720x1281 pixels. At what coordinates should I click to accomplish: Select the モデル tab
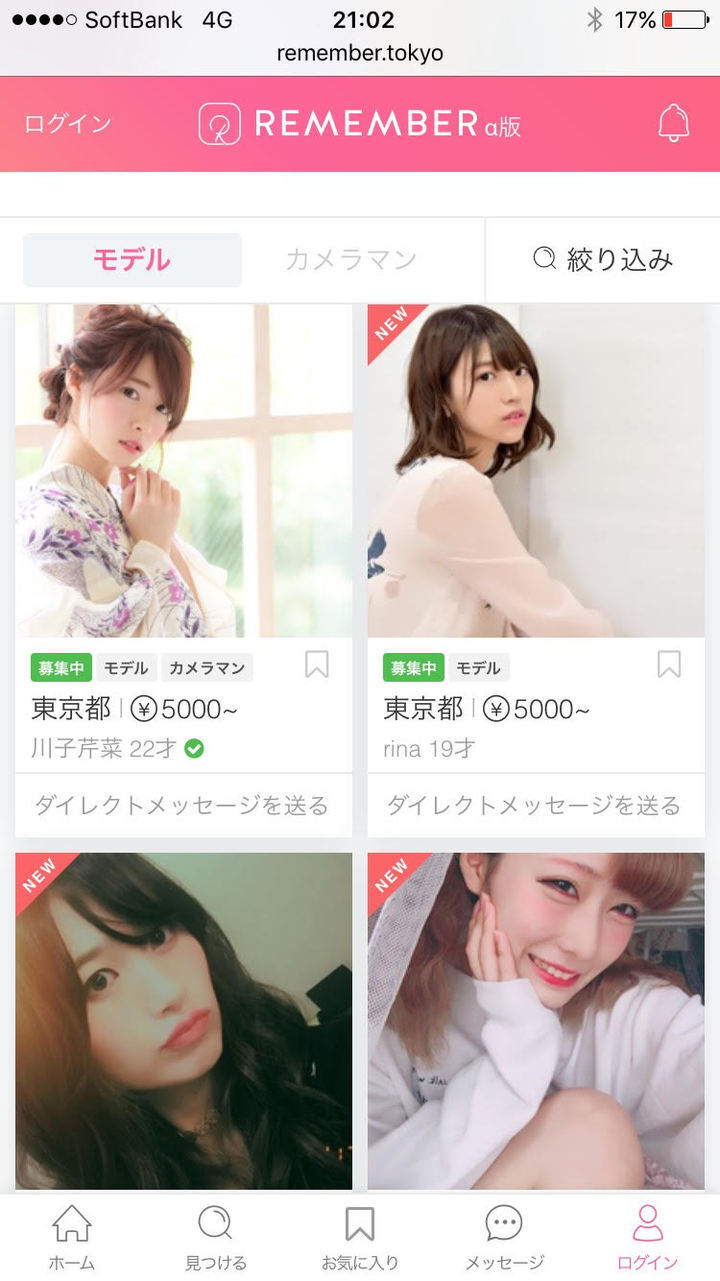tap(133, 258)
